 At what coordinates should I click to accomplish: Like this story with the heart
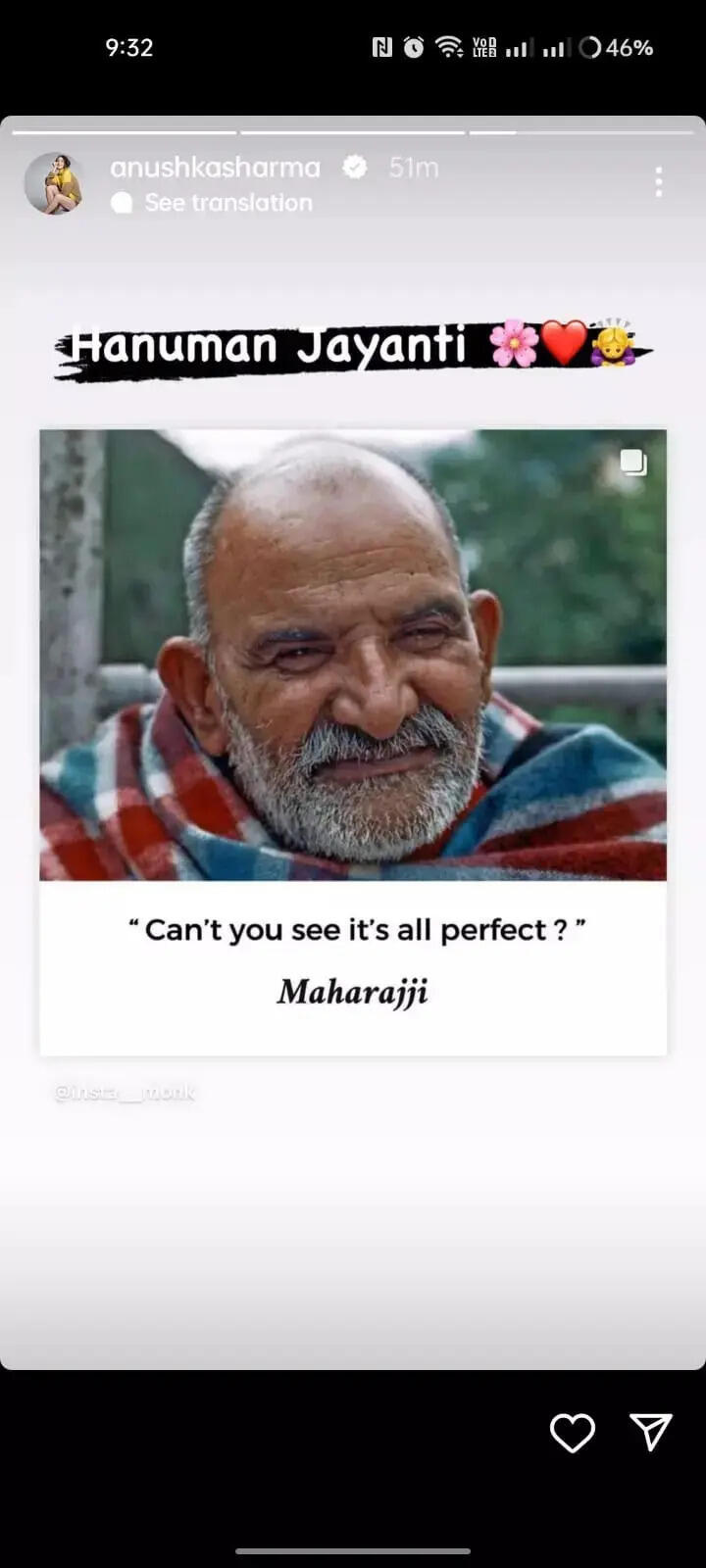tap(572, 1433)
